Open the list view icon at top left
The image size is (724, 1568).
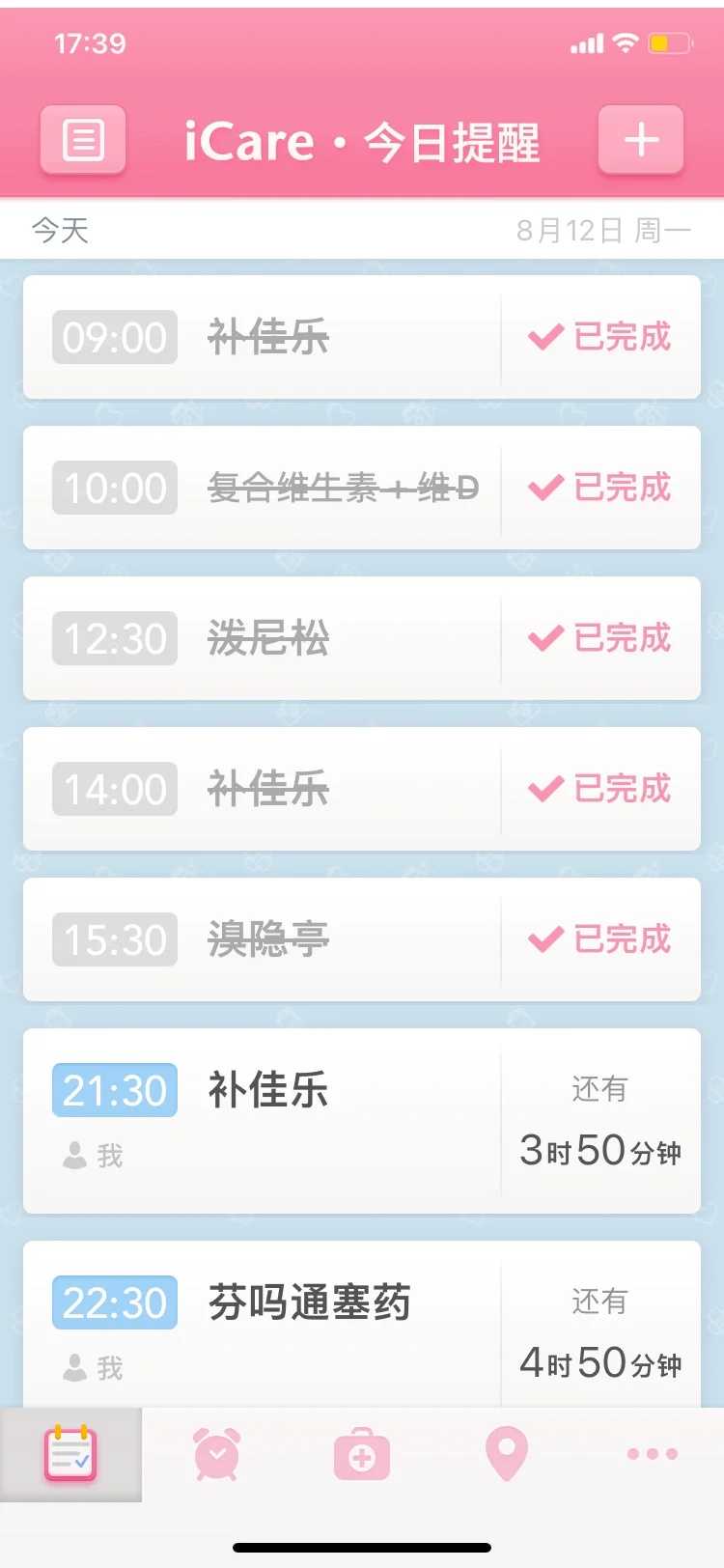[82, 139]
